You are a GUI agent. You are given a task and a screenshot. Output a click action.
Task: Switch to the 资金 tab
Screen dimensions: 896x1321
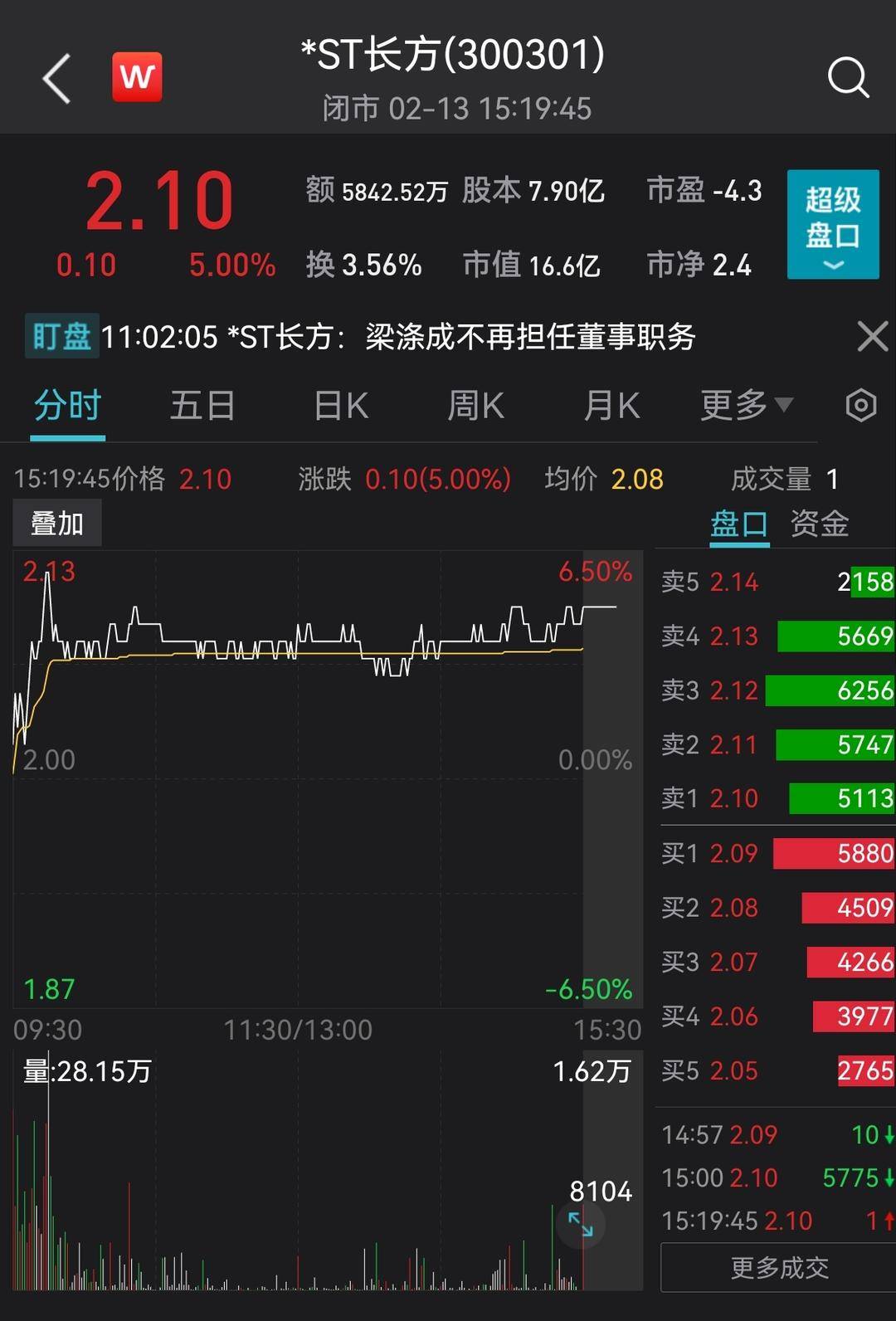pyautogui.click(x=820, y=524)
